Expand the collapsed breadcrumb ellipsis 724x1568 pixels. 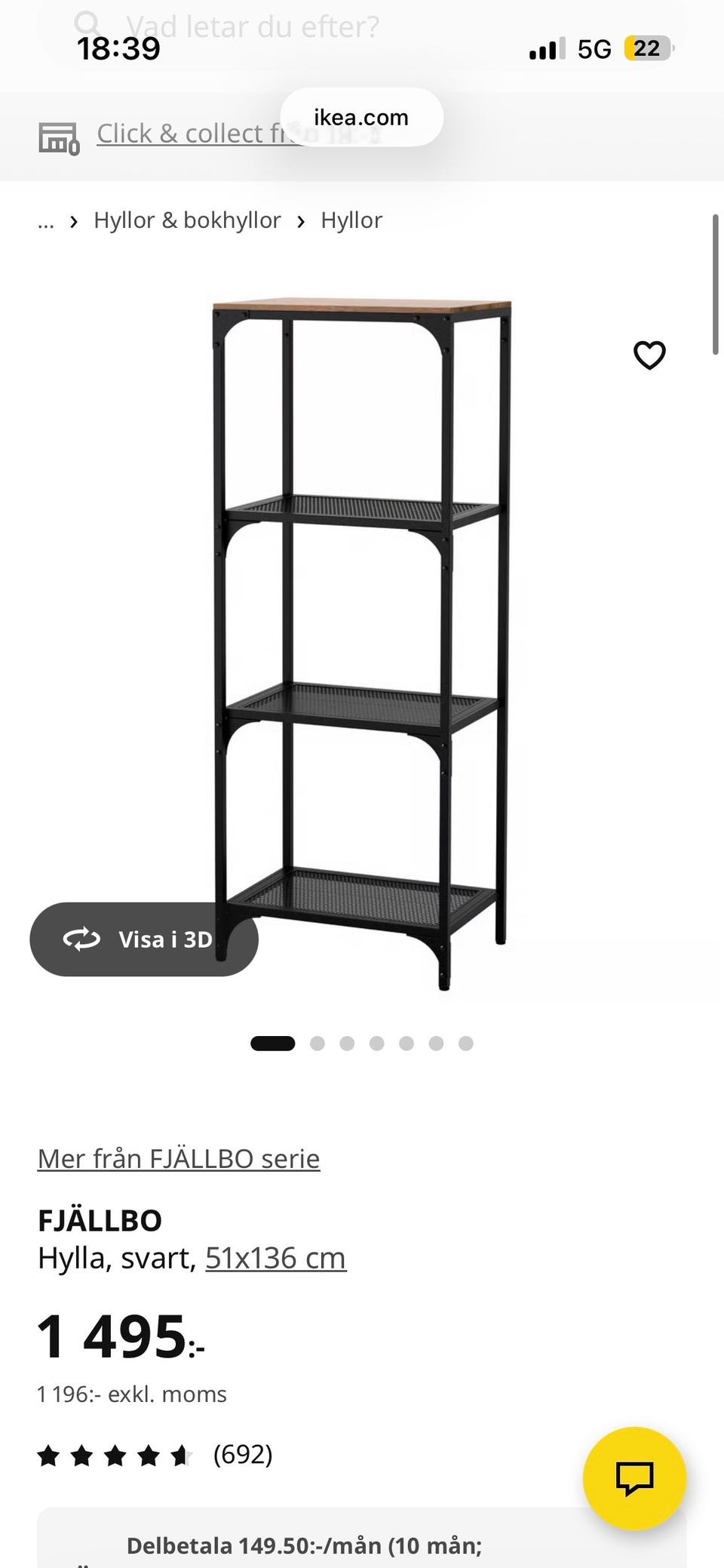pyautogui.click(x=46, y=221)
